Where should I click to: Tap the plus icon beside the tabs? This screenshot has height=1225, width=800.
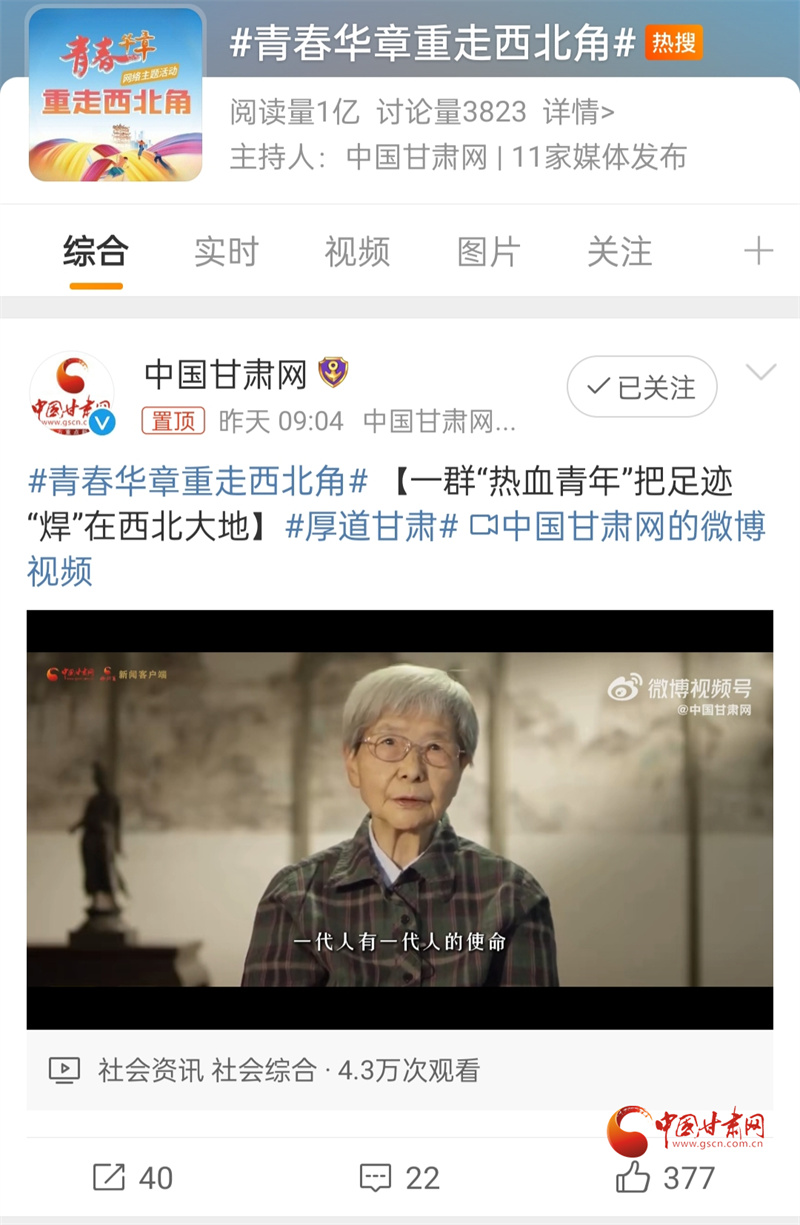[x=759, y=251]
